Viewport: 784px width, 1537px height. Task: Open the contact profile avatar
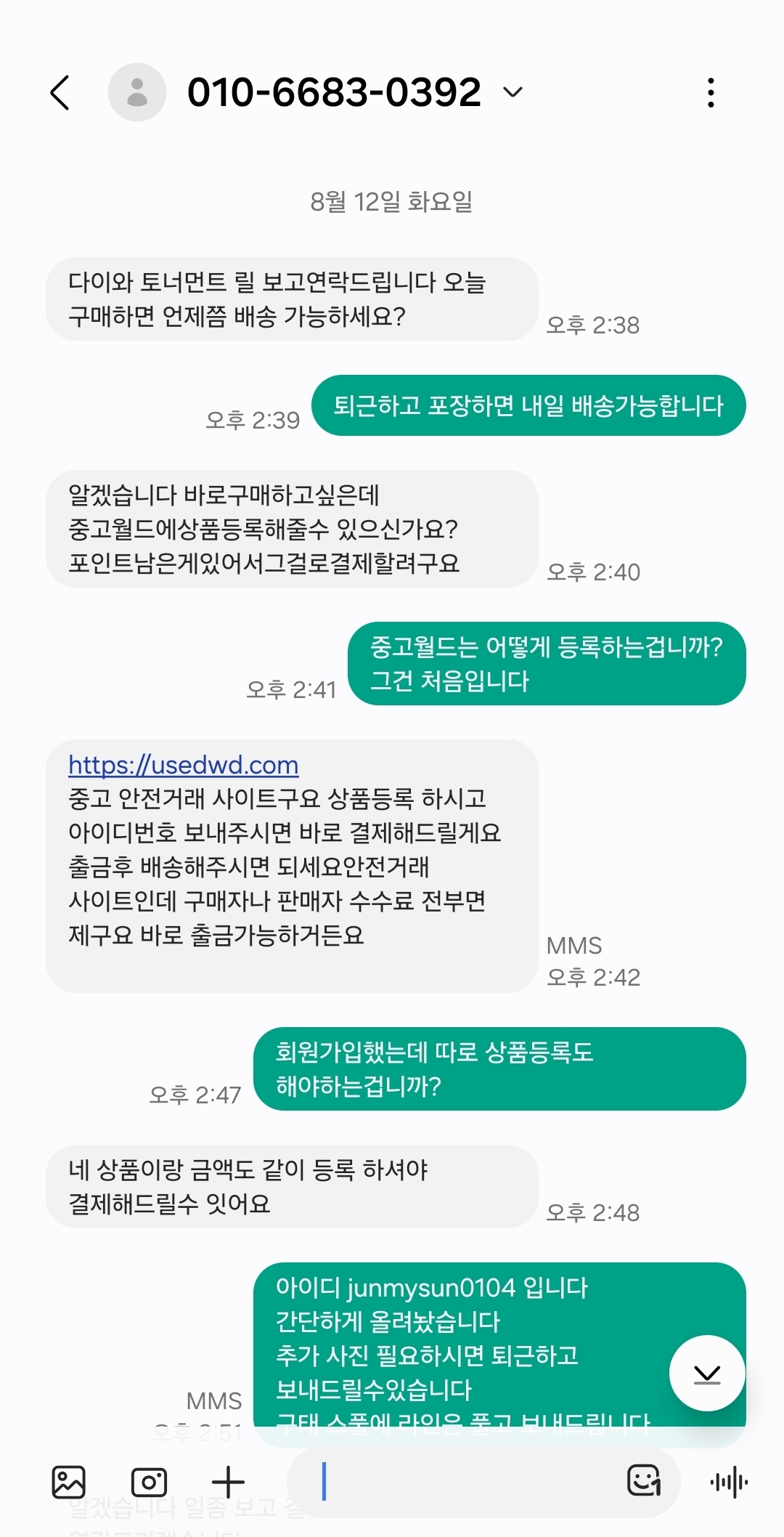(x=137, y=92)
